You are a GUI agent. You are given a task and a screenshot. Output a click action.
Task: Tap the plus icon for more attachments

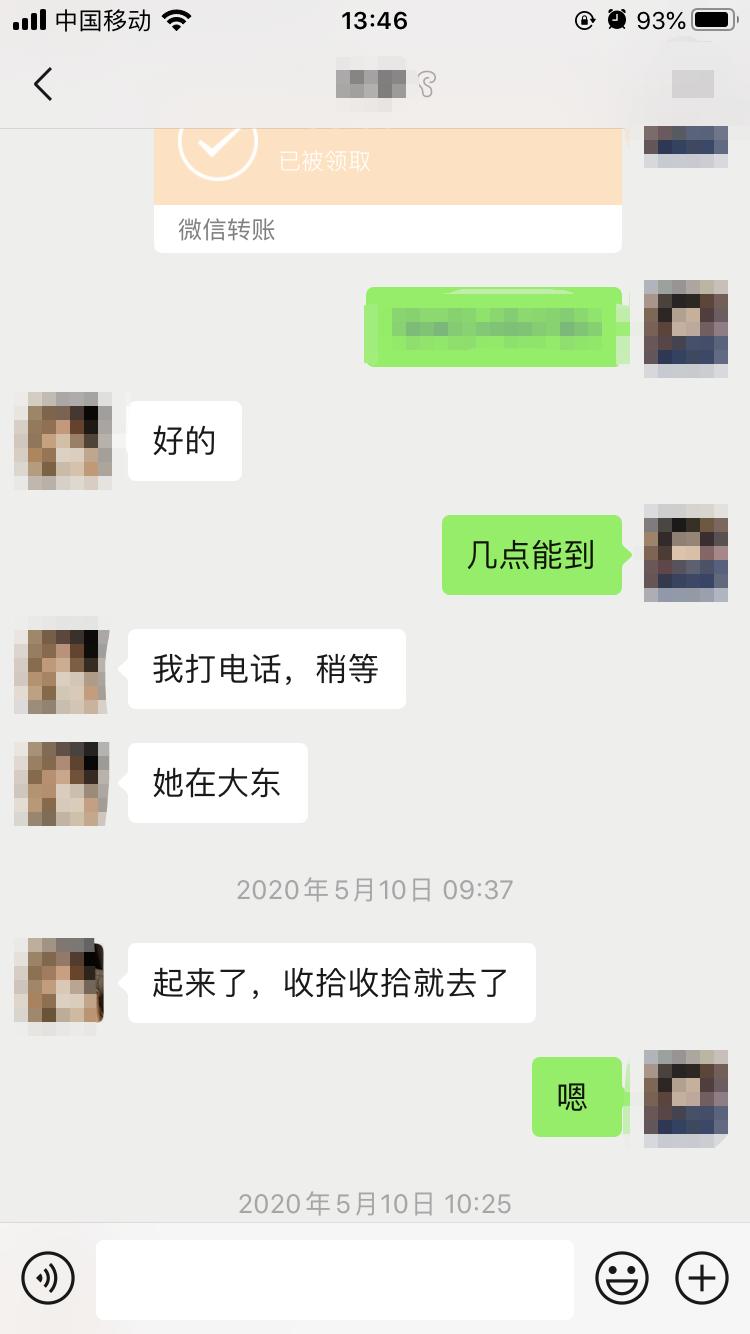click(x=702, y=1278)
